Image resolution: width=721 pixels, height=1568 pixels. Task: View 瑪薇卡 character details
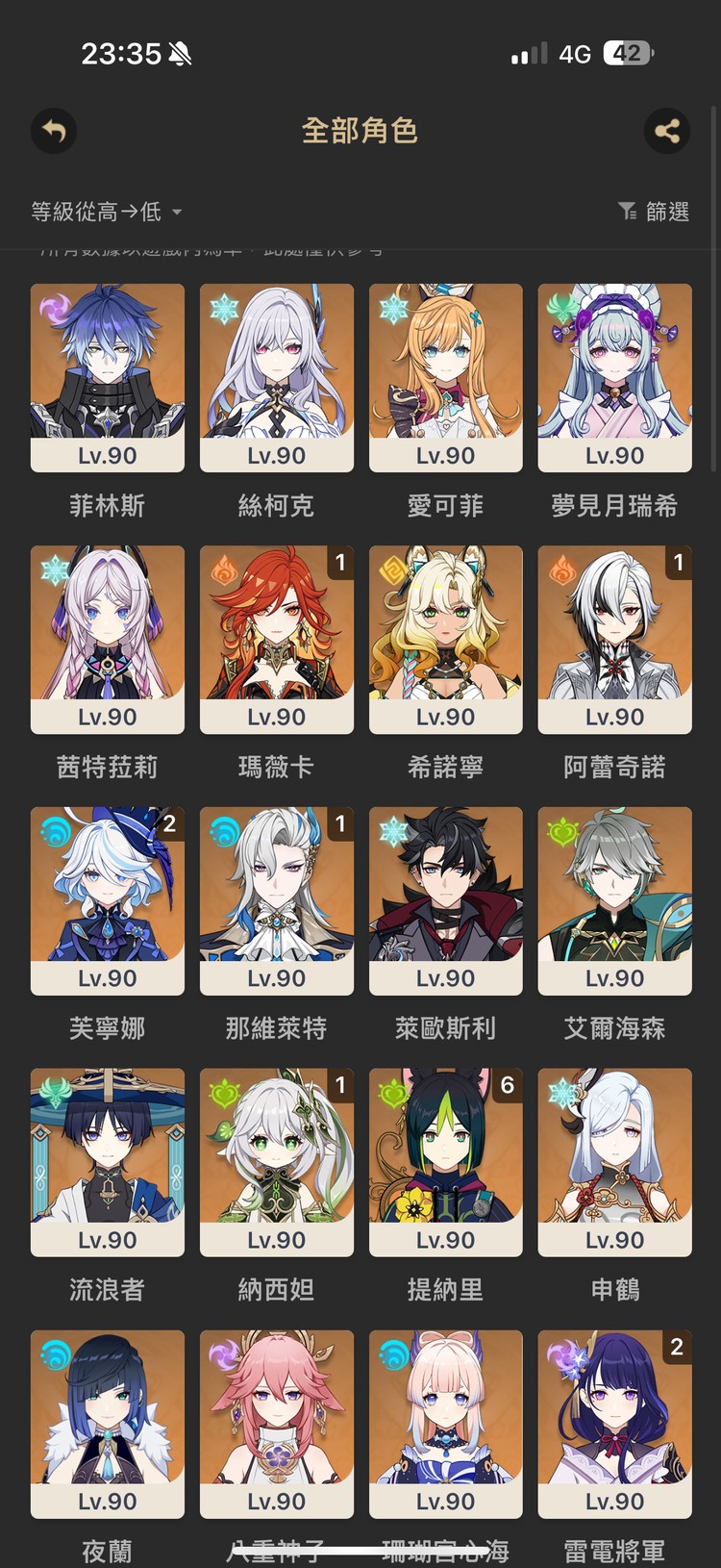277,639
